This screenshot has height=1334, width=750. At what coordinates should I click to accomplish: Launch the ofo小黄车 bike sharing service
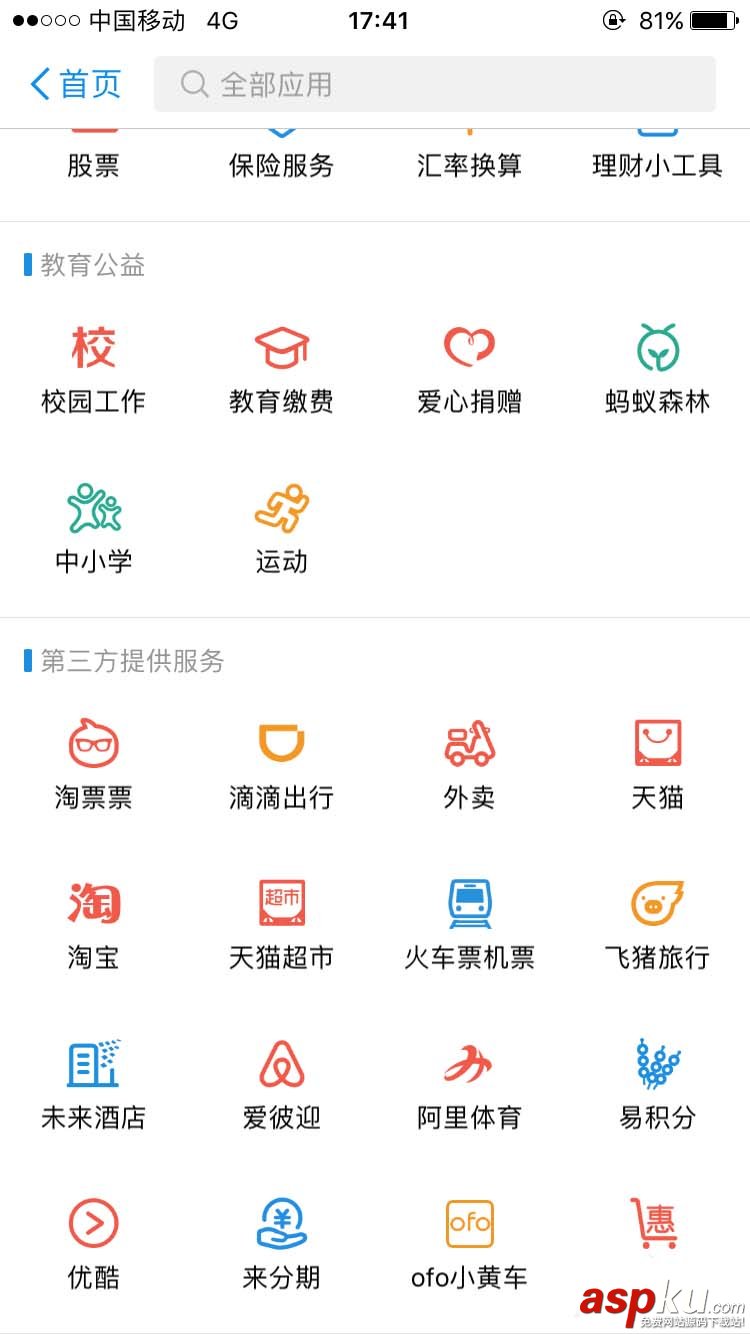(x=469, y=1240)
